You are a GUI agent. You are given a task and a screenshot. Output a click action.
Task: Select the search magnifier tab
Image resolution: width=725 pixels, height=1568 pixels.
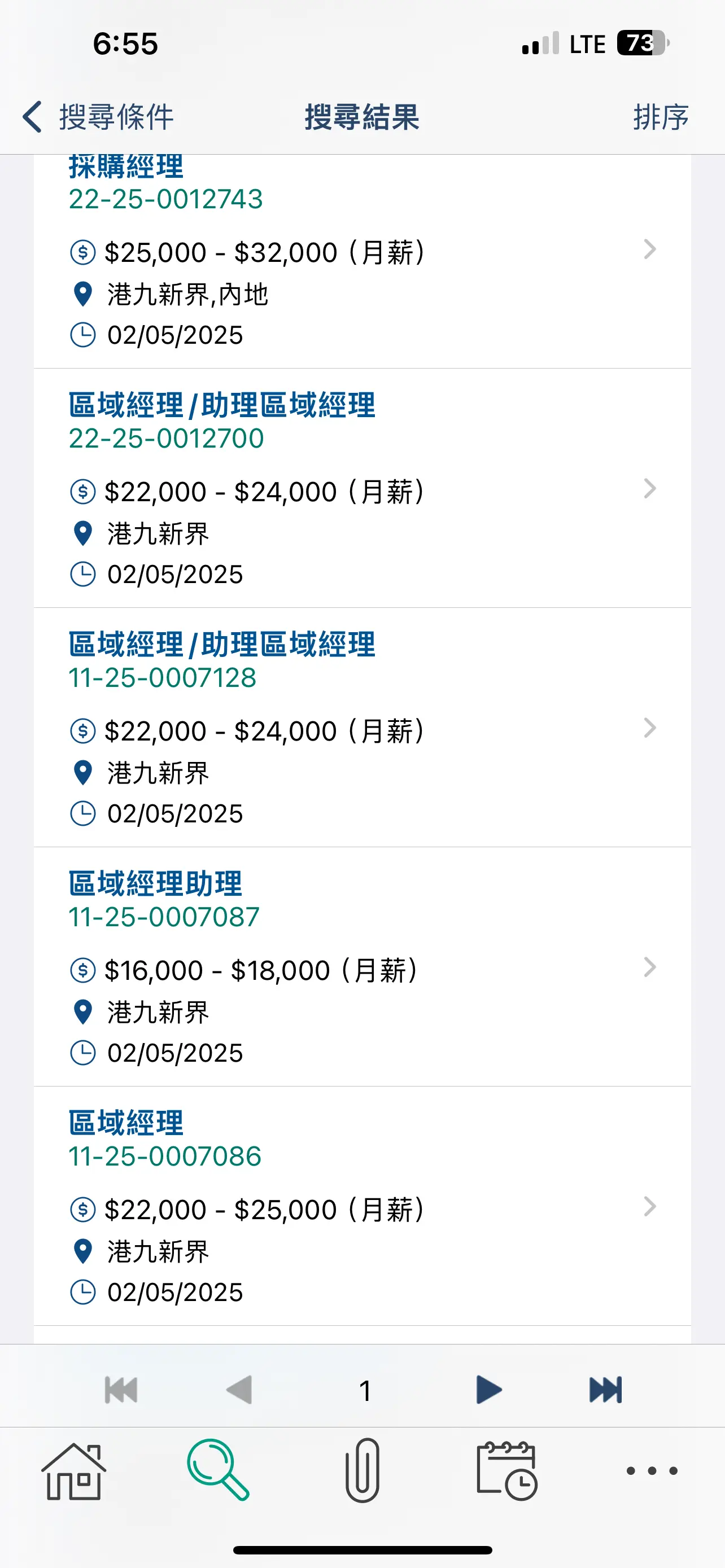click(x=218, y=1469)
